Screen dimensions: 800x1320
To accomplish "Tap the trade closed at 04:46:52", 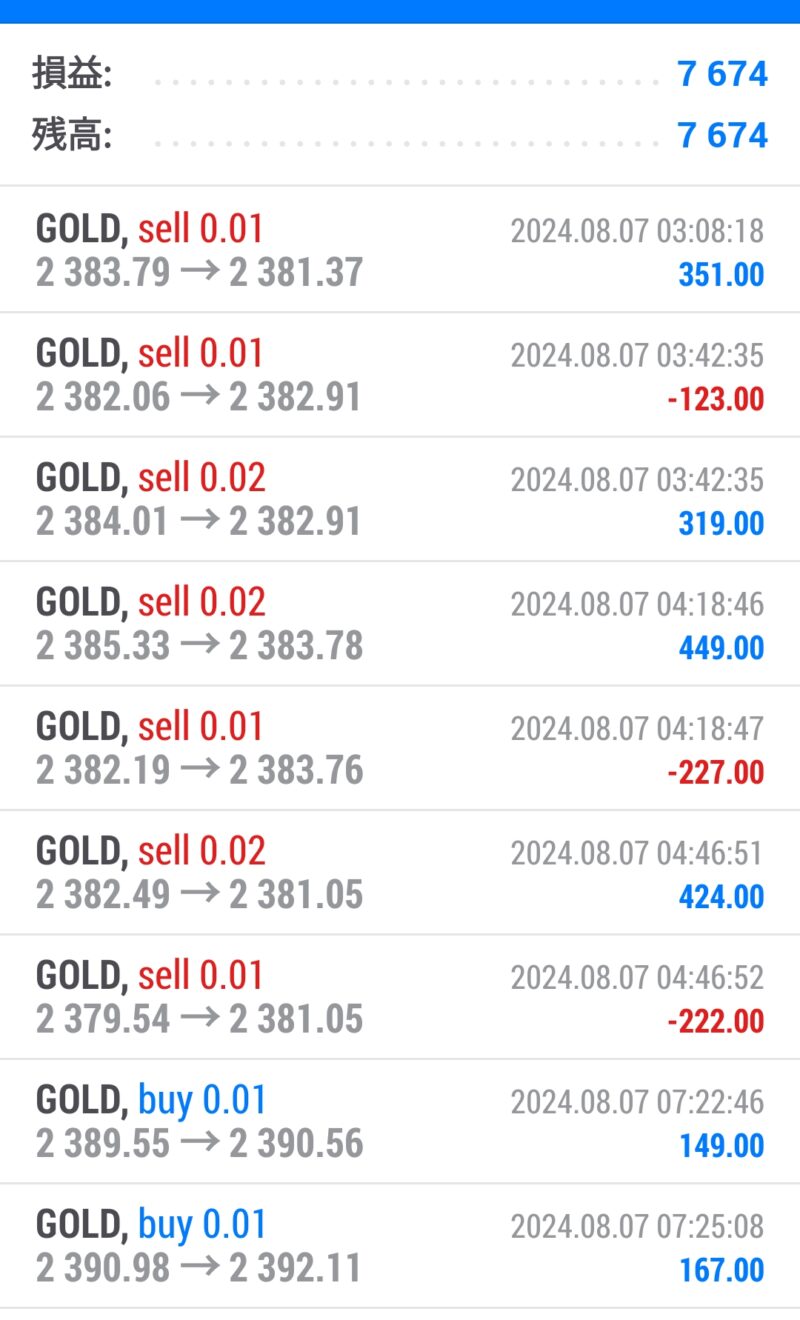I will [400, 997].
